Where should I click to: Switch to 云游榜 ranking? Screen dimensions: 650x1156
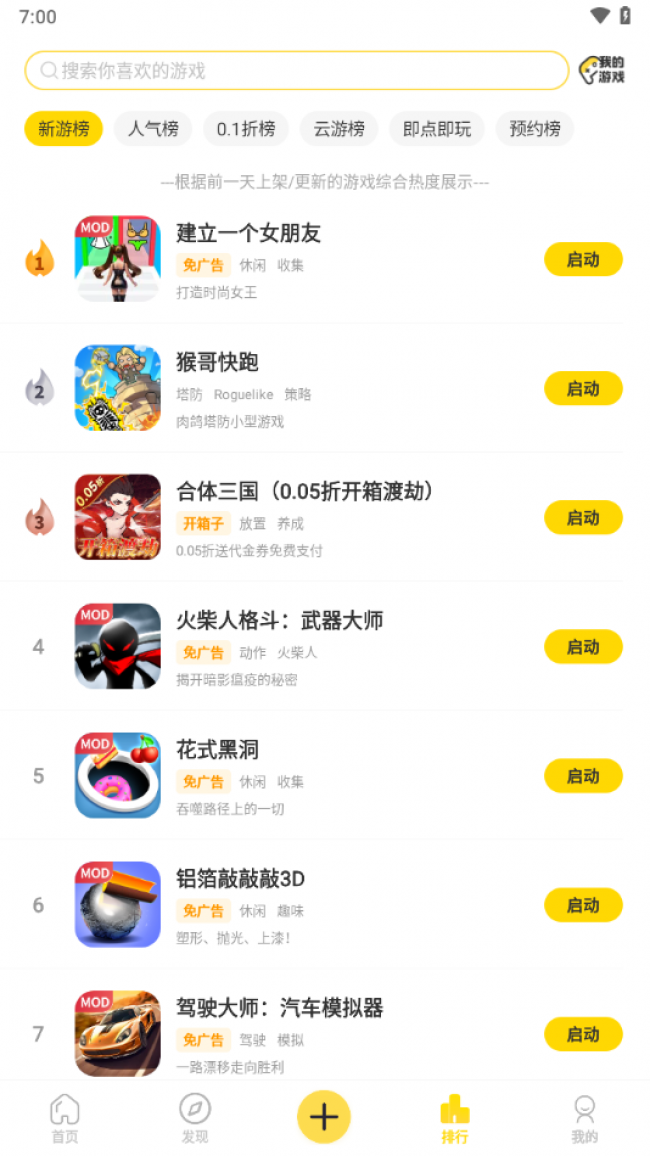click(x=339, y=129)
